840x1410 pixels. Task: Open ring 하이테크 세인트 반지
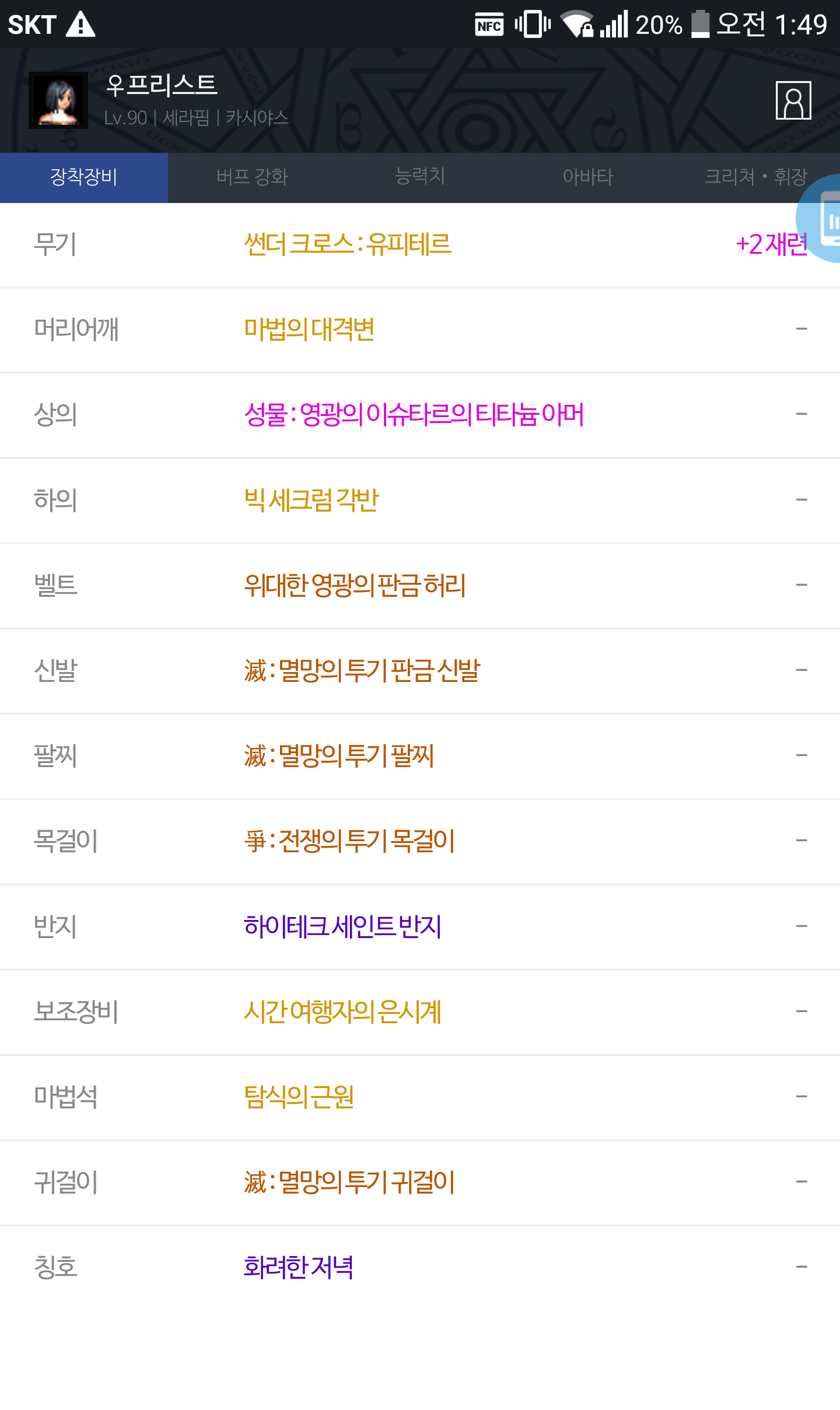[x=342, y=926]
